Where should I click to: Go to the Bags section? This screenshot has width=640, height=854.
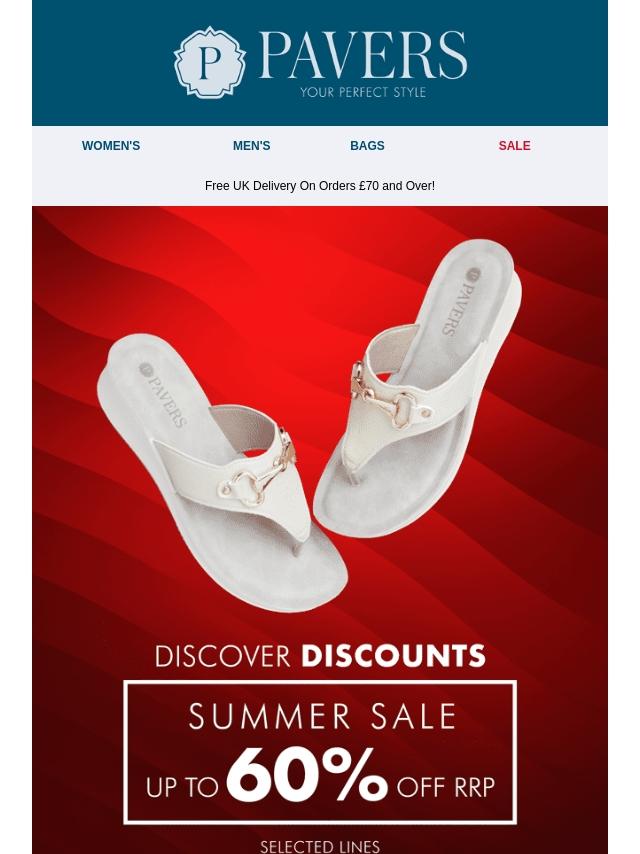click(x=367, y=146)
